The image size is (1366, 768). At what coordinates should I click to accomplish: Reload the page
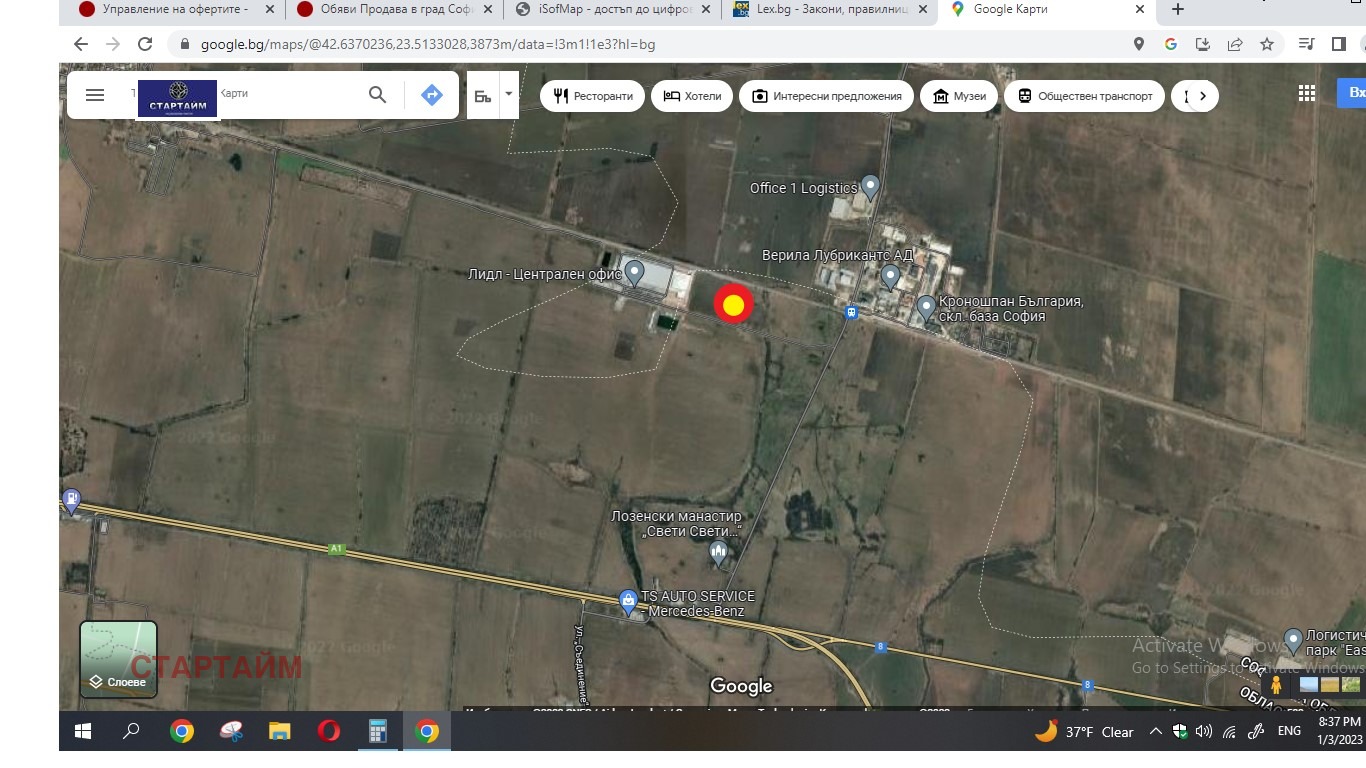point(145,44)
